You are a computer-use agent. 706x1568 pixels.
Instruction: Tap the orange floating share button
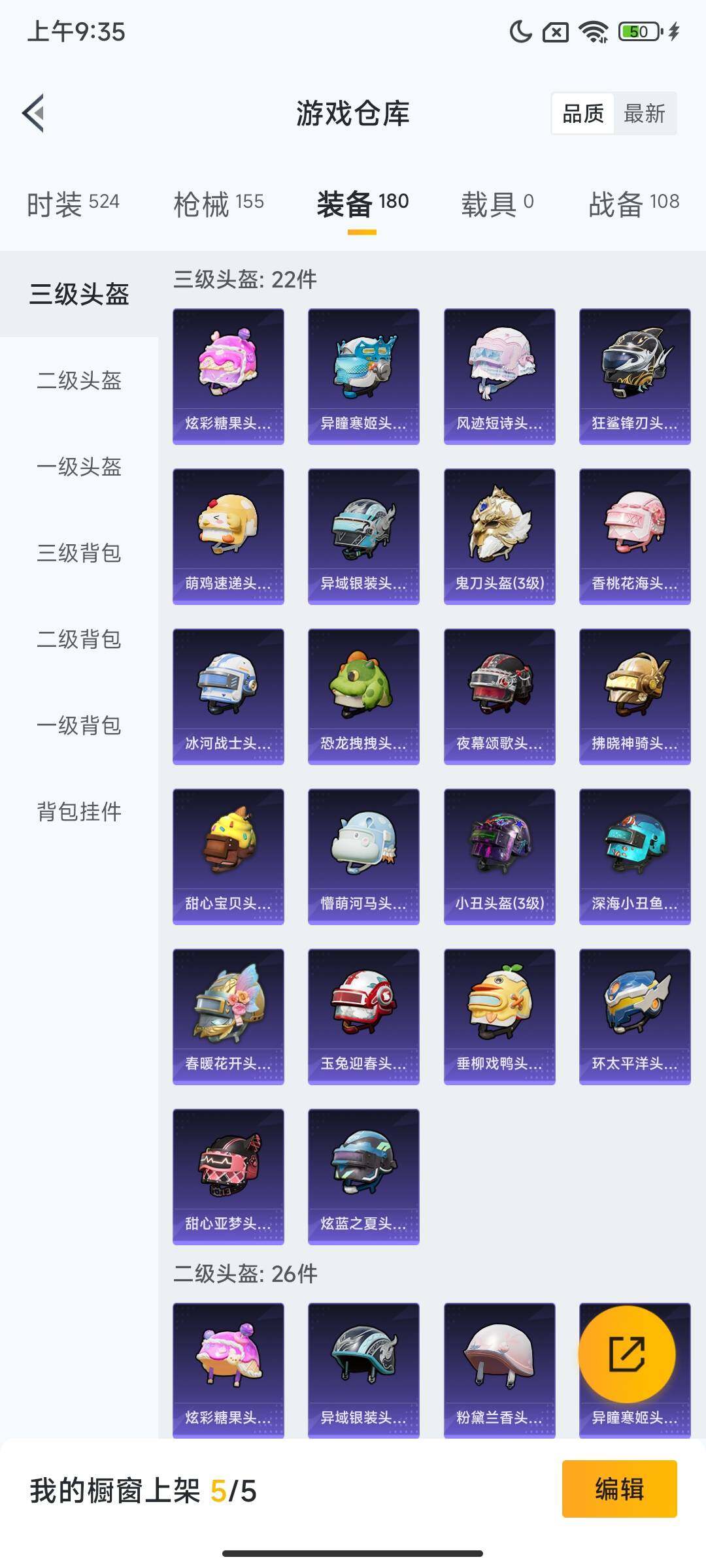(x=626, y=1354)
